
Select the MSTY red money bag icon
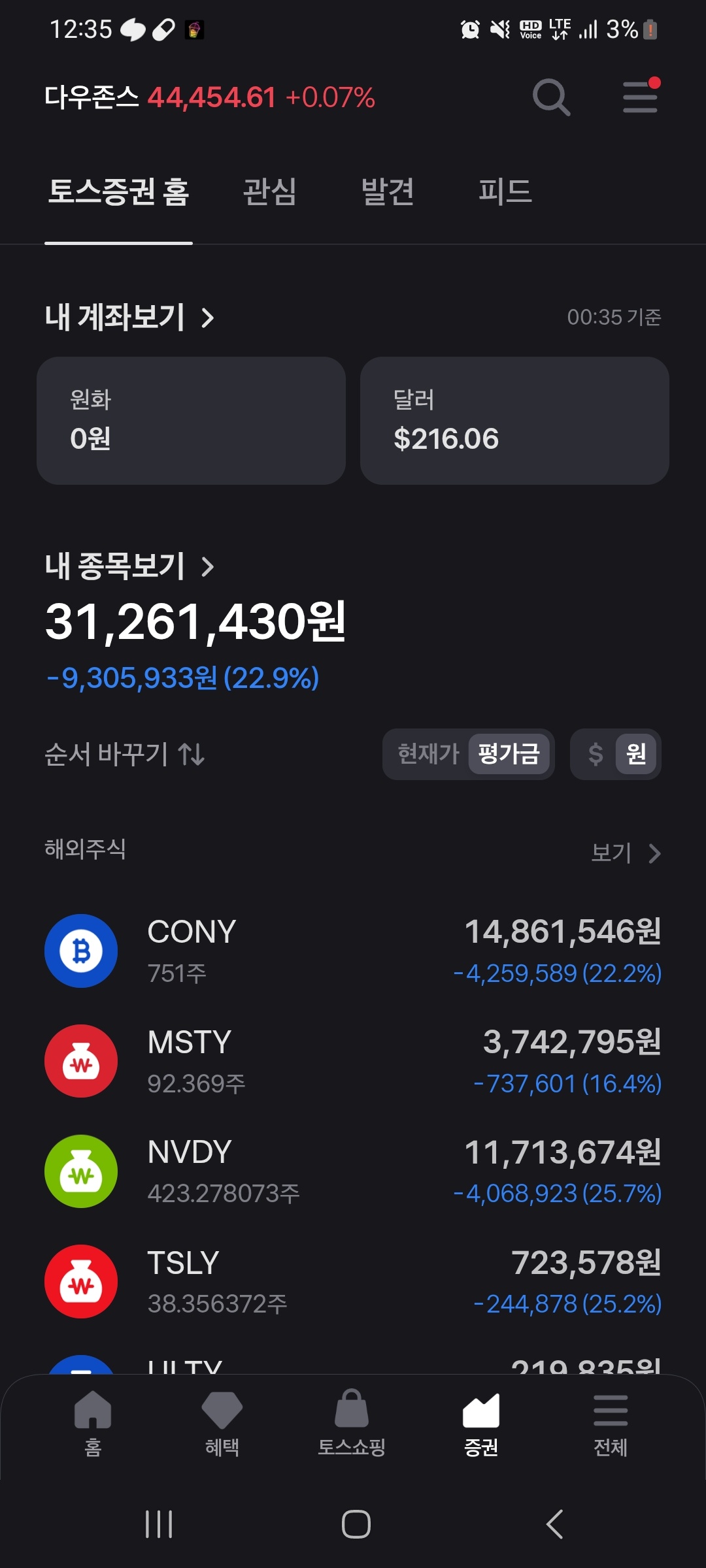pyautogui.click(x=81, y=1061)
